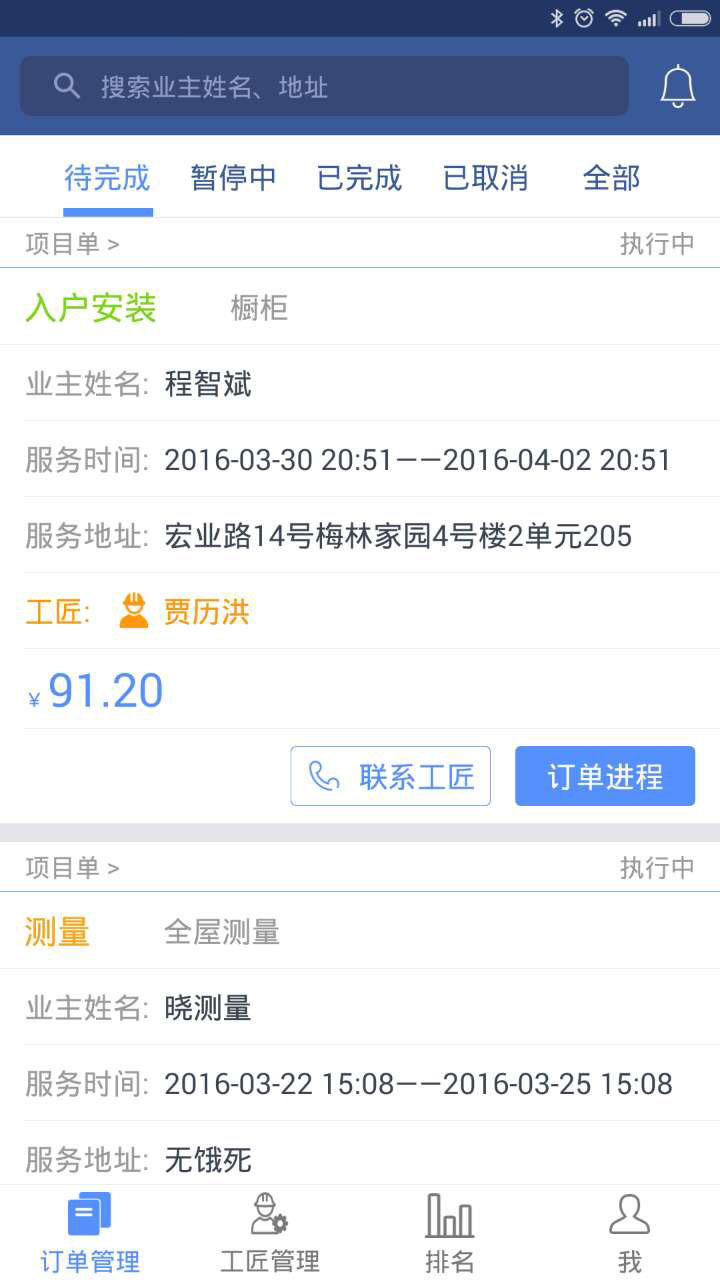The height and width of the screenshot is (1280, 720).
Task: Open the notifications bell
Action: pos(677,87)
